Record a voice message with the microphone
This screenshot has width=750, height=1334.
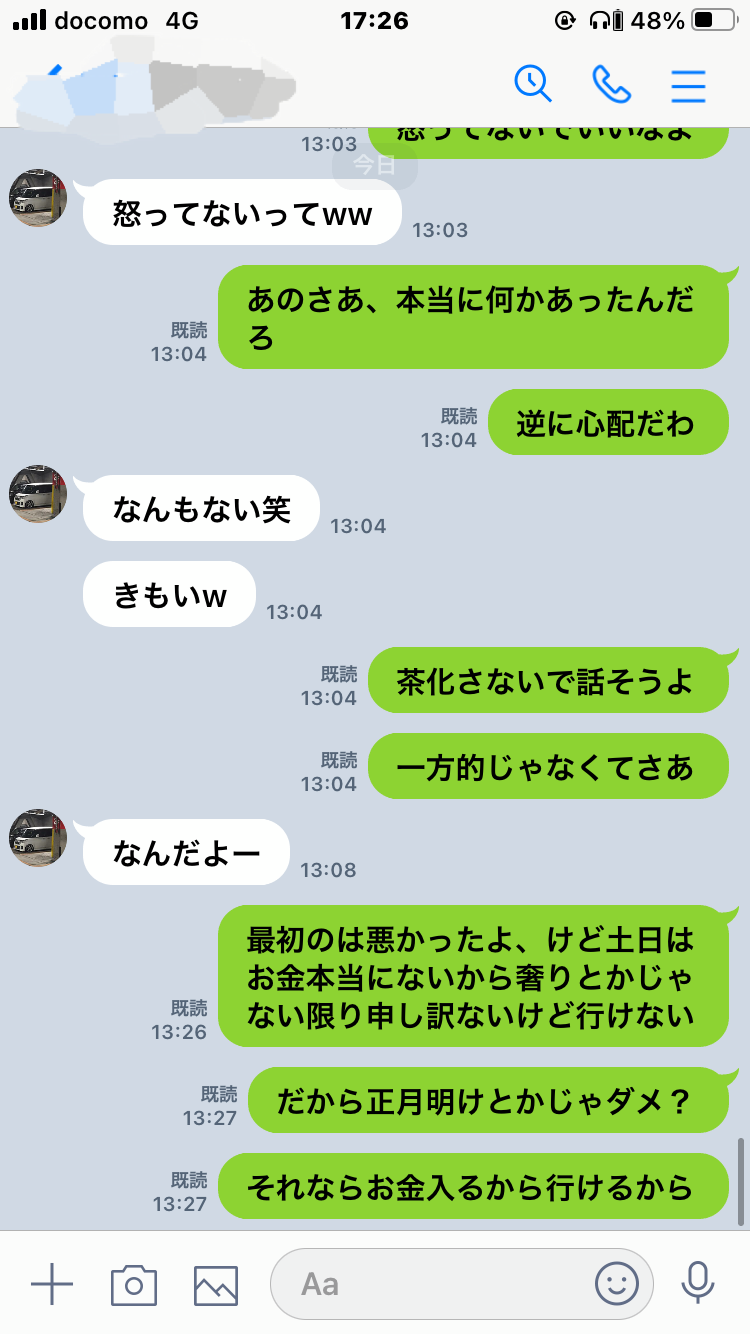pyautogui.click(x=697, y=1283)
